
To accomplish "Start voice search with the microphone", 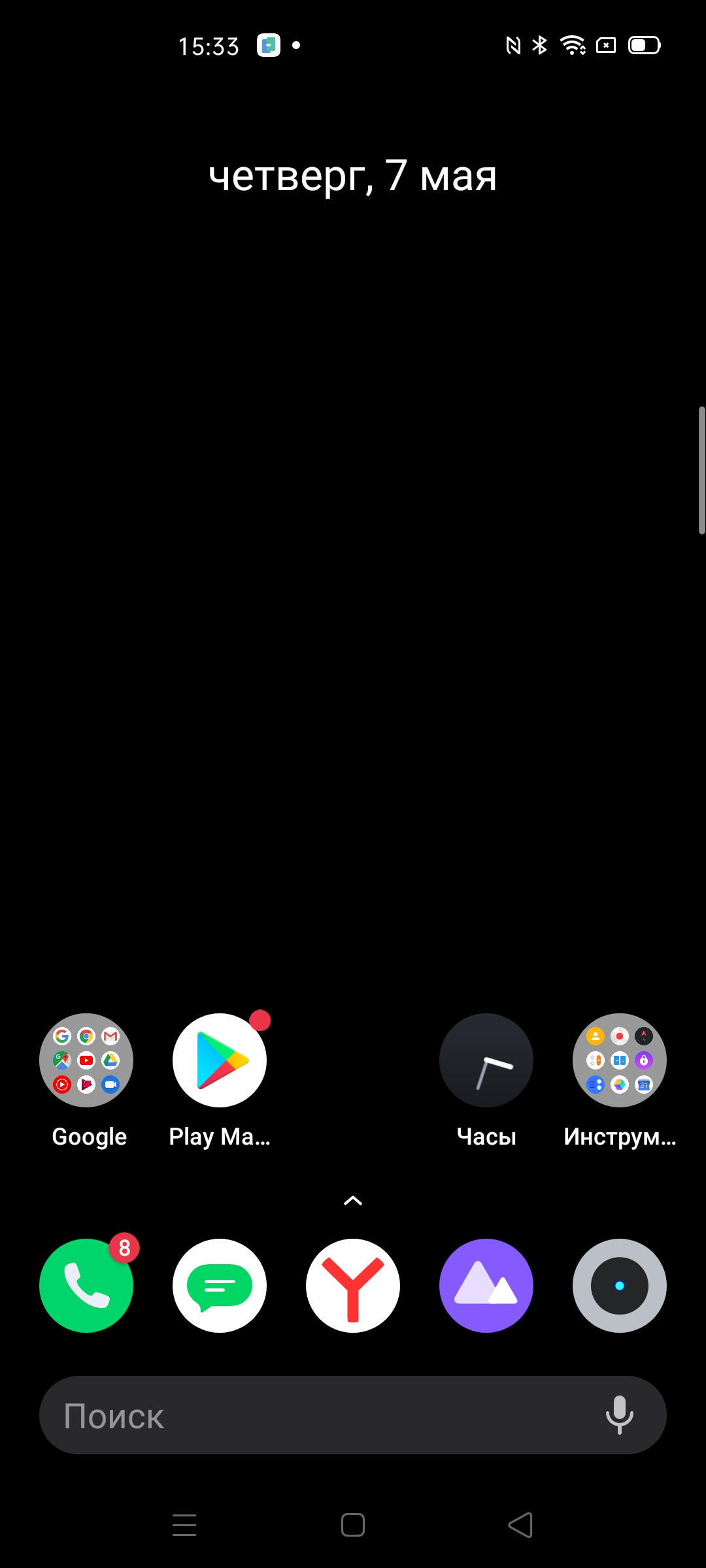I will 619,1415.
